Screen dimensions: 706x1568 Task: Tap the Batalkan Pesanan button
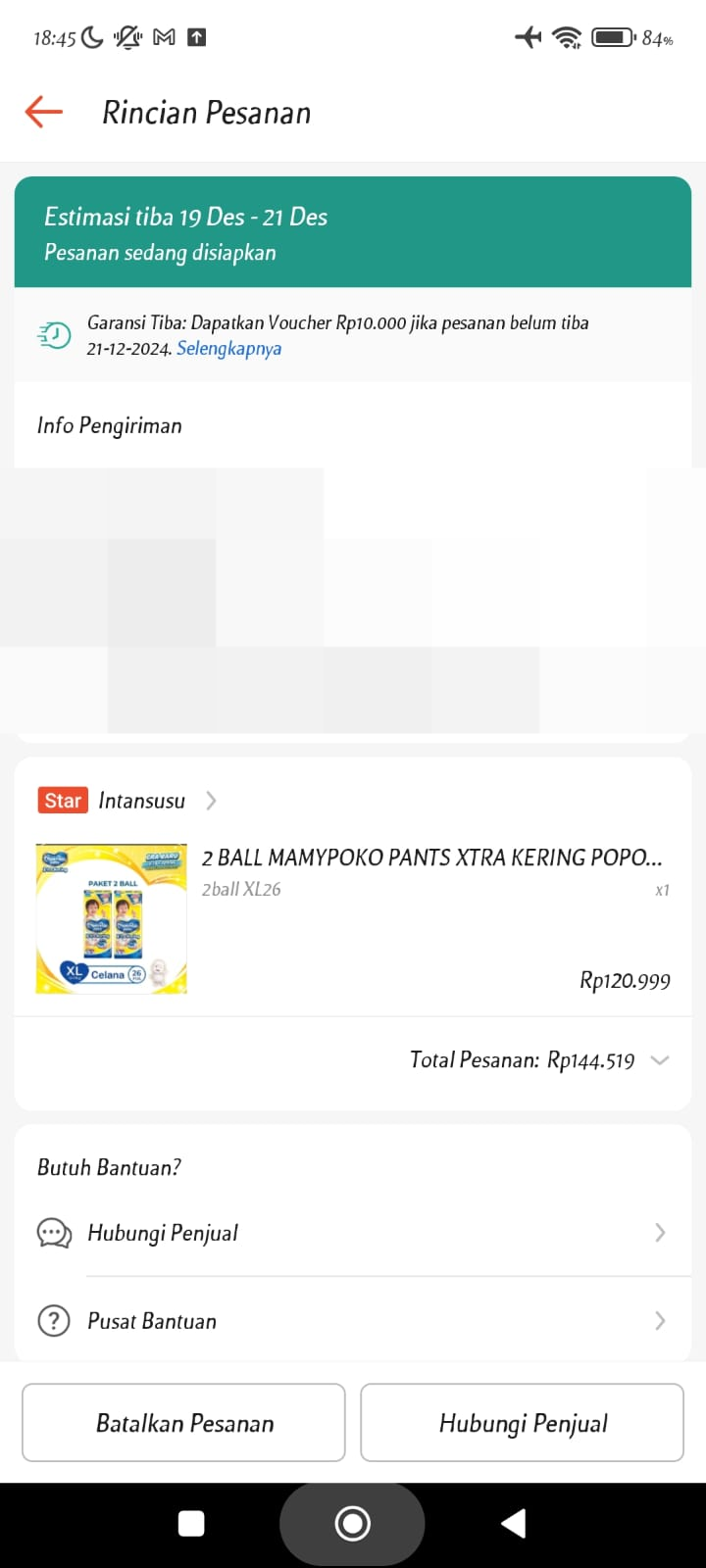tap(183, 1423)
